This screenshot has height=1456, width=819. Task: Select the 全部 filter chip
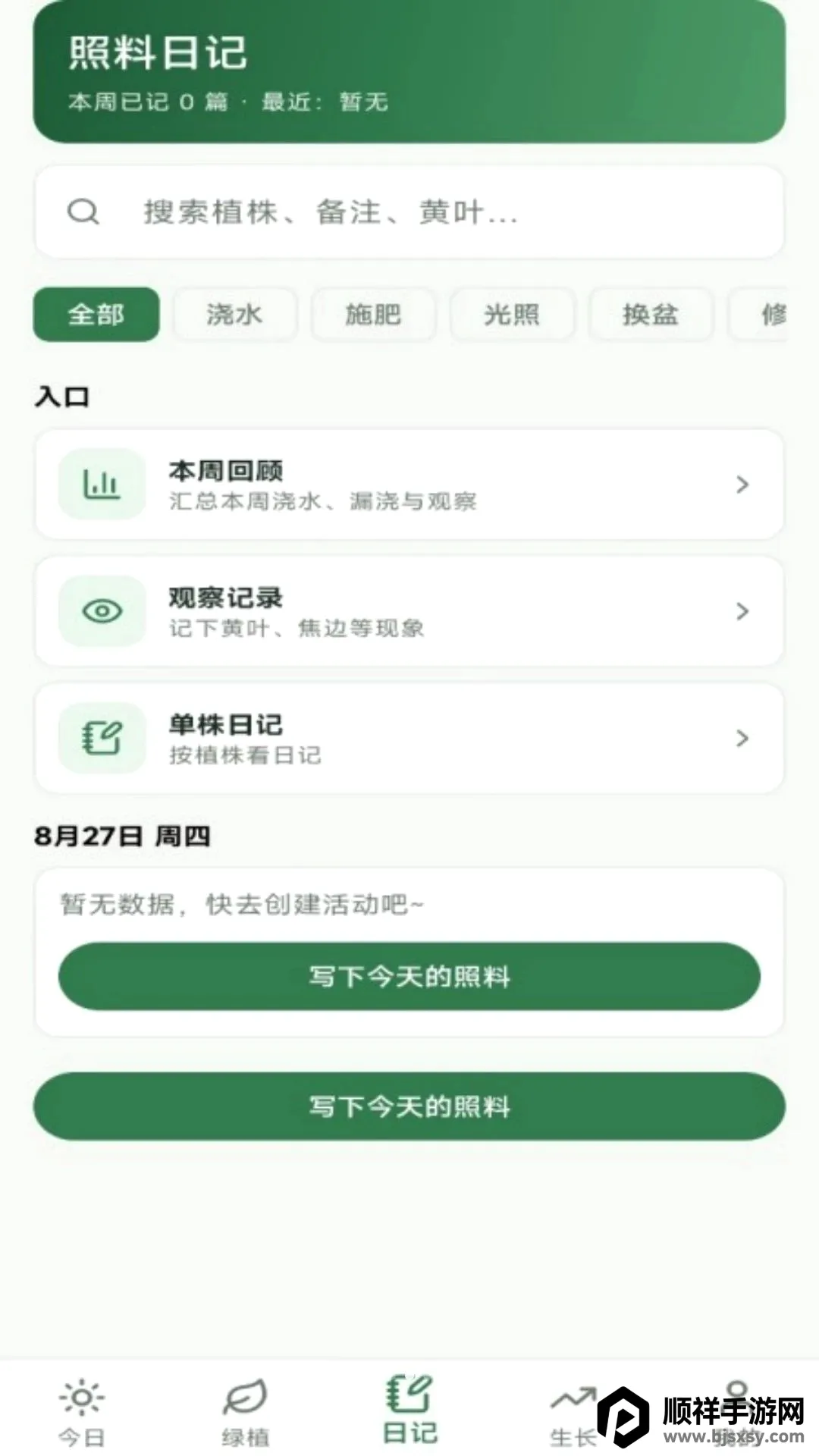[96, 314]
